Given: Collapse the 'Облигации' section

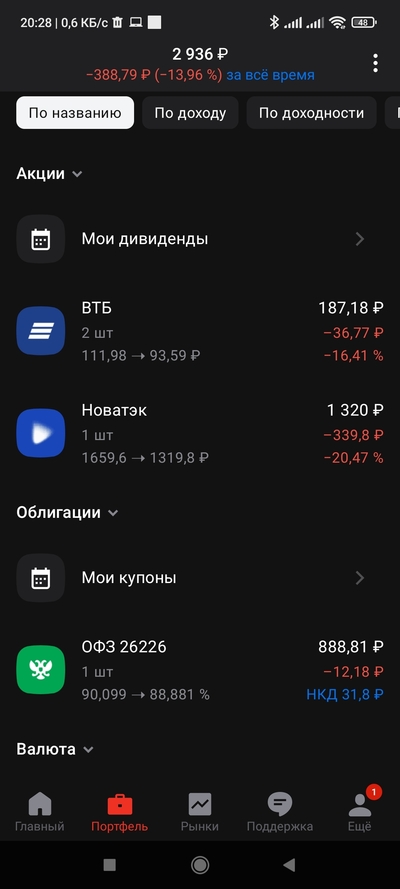Looking at the screenshot, I should coord(67,513).
